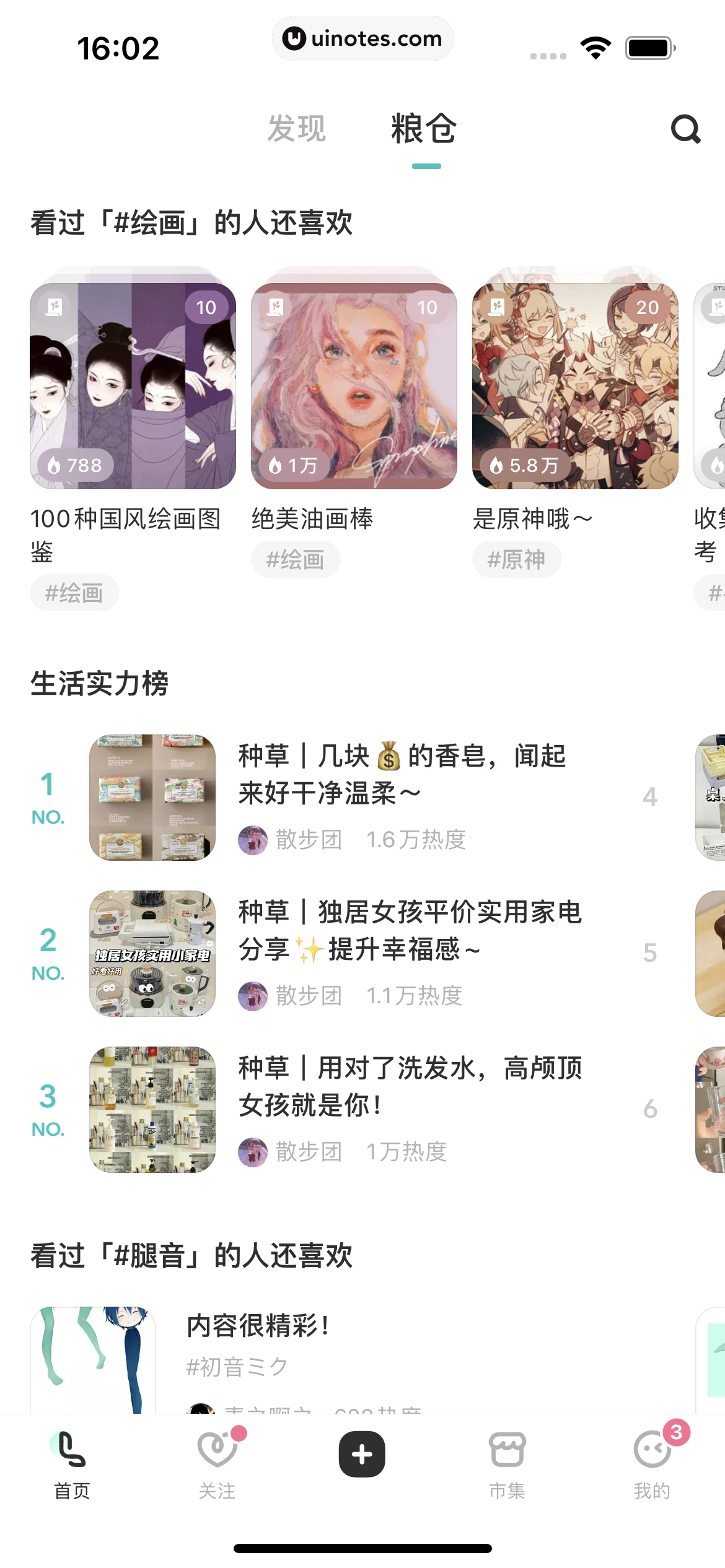Viewport: 725px width, 1568px height.
Task: Select the 粮仓 tab
Action: pos(423,128)
